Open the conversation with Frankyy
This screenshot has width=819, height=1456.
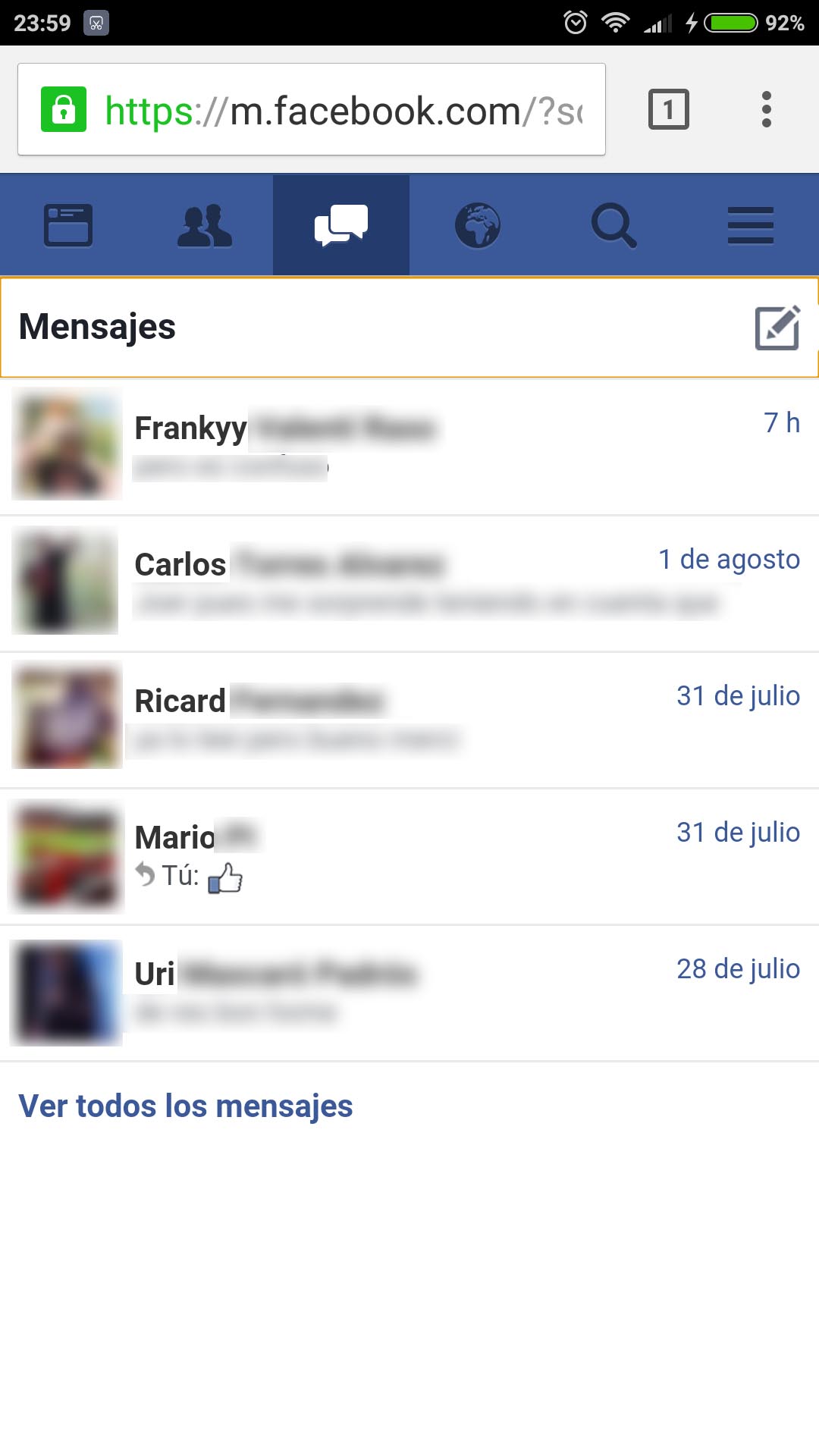[409, 447]
